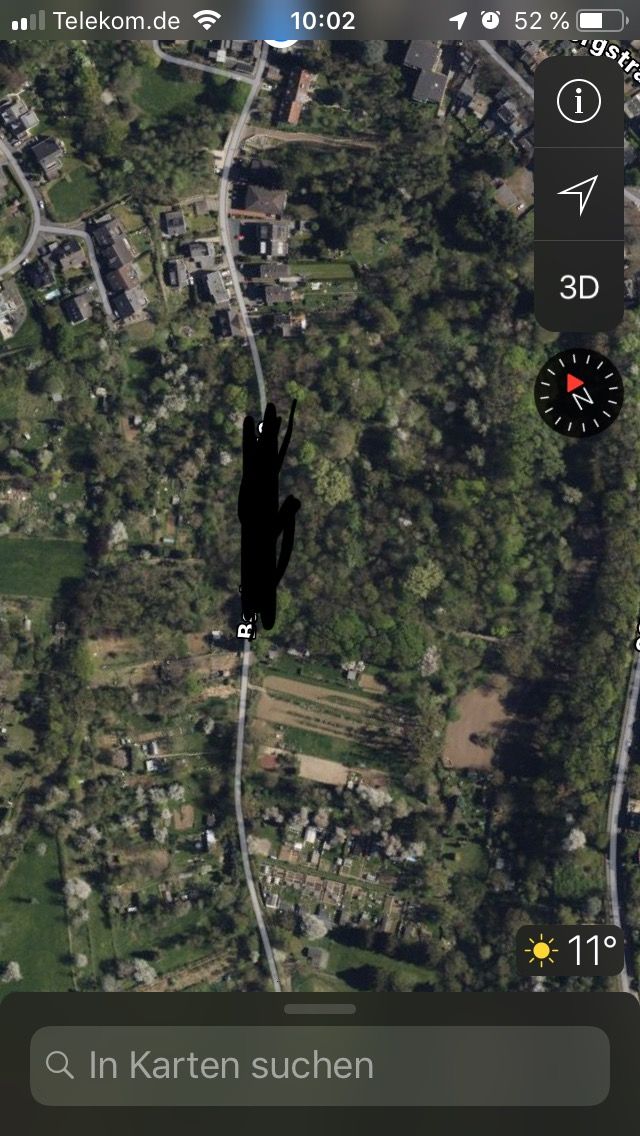Tap the compass to reset north
Image resolution: width=640 pixels, height=1136 pixels.
pyautogui.click(x=578, y=392)
